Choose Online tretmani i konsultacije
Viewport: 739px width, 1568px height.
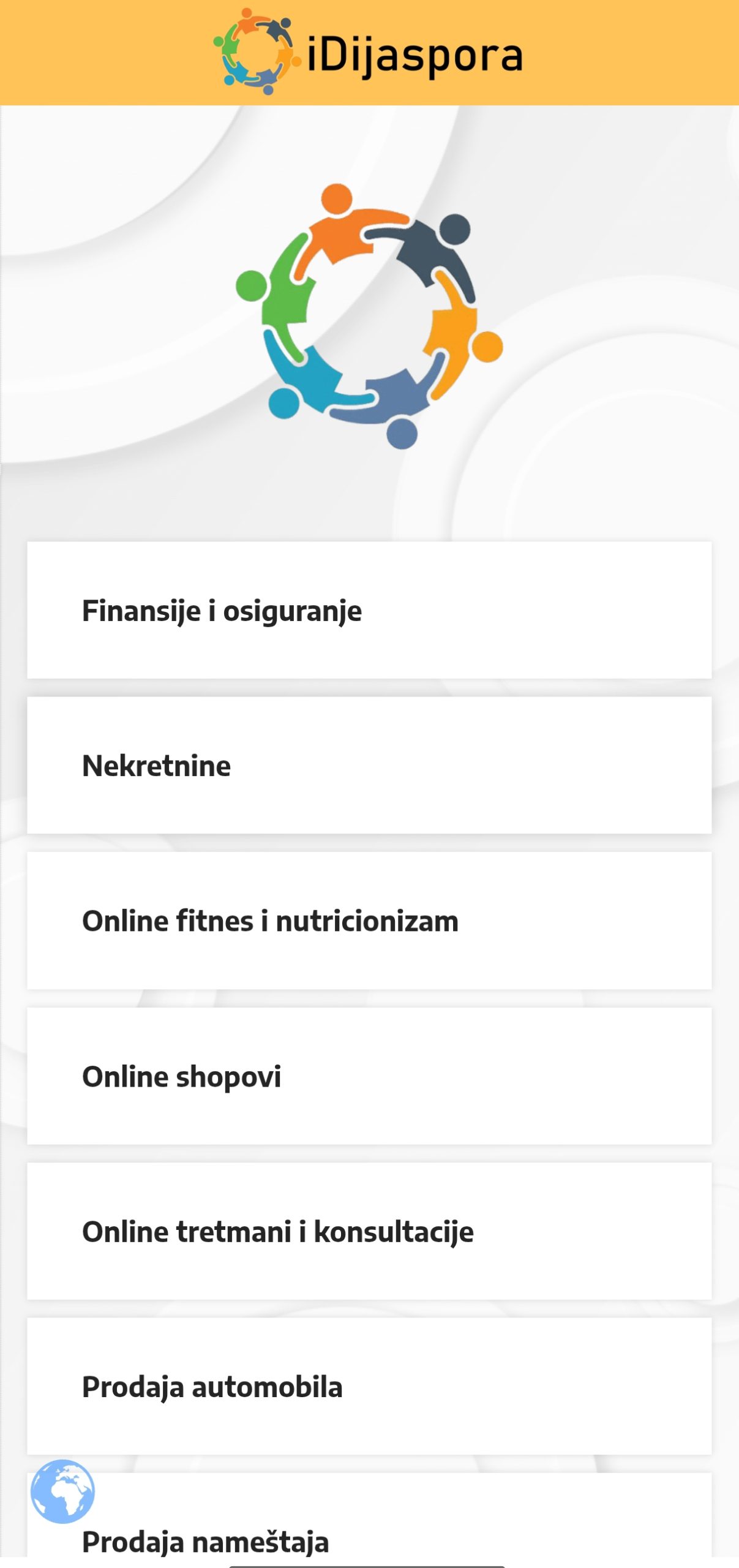[x=369, y=1231]
